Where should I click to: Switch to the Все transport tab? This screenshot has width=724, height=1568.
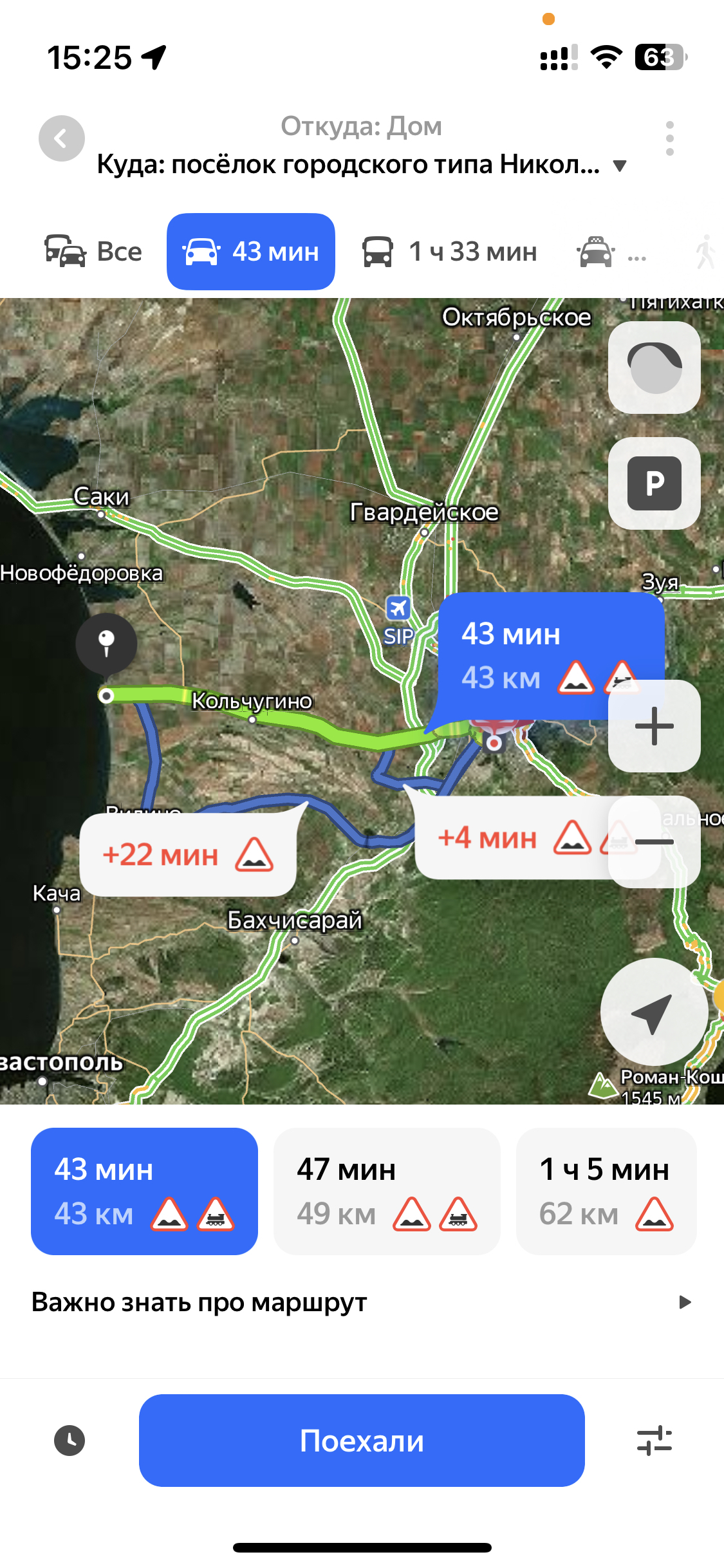pos(94,252)
